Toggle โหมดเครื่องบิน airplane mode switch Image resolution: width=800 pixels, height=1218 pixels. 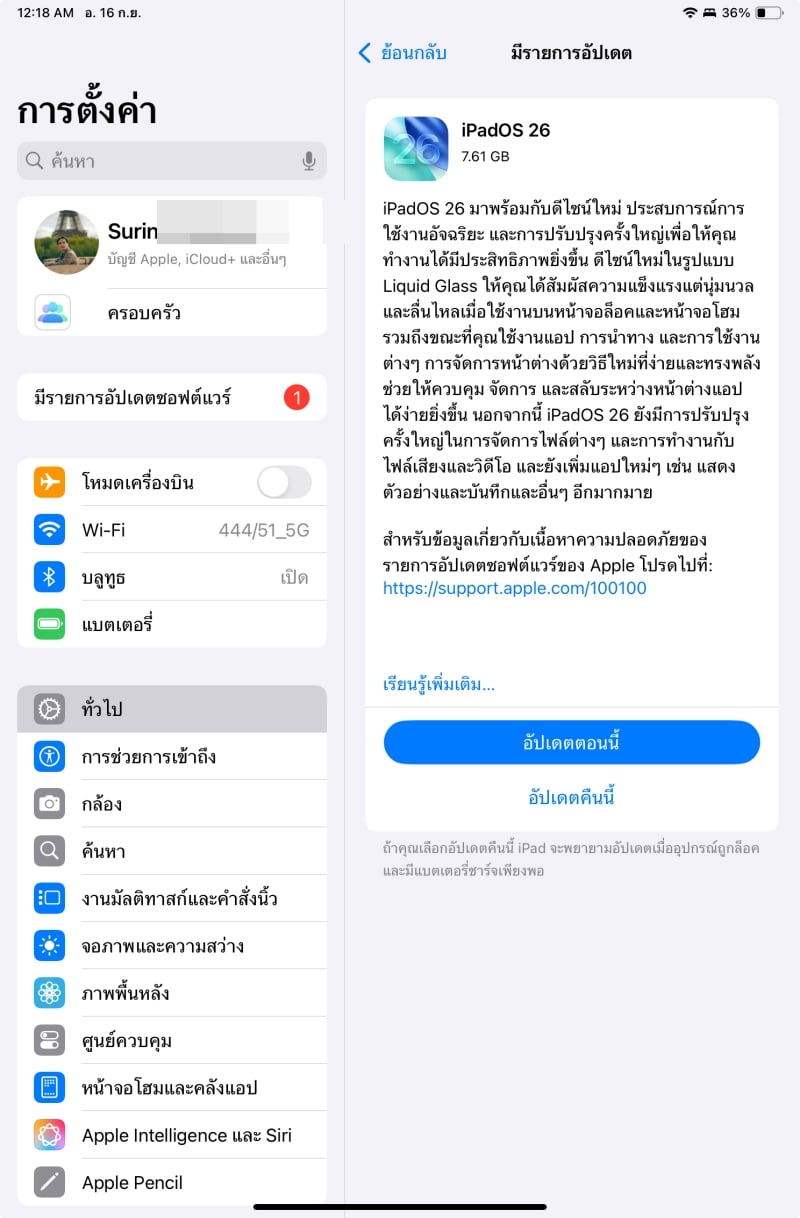coord(284,483)
